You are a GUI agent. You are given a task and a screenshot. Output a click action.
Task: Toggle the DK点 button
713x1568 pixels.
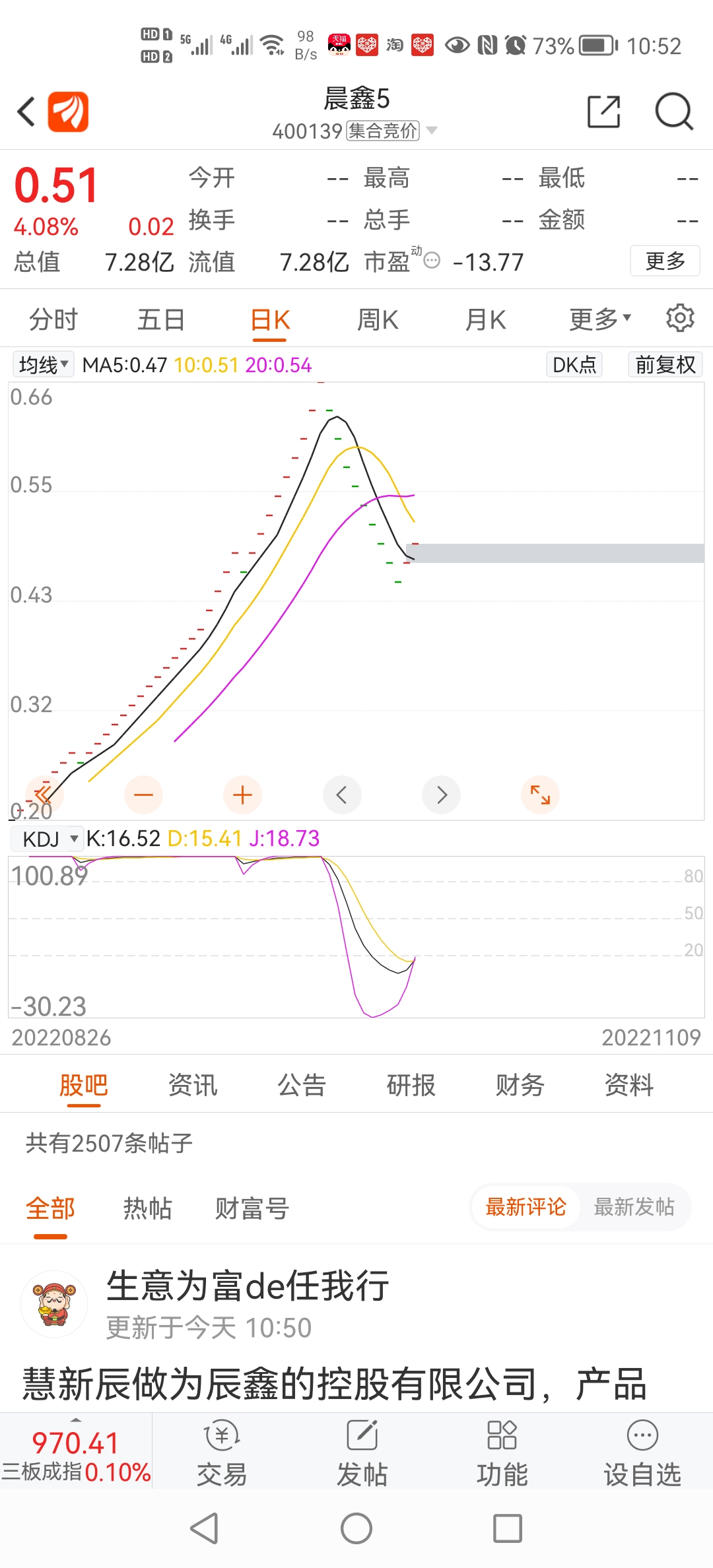(574, 364)
